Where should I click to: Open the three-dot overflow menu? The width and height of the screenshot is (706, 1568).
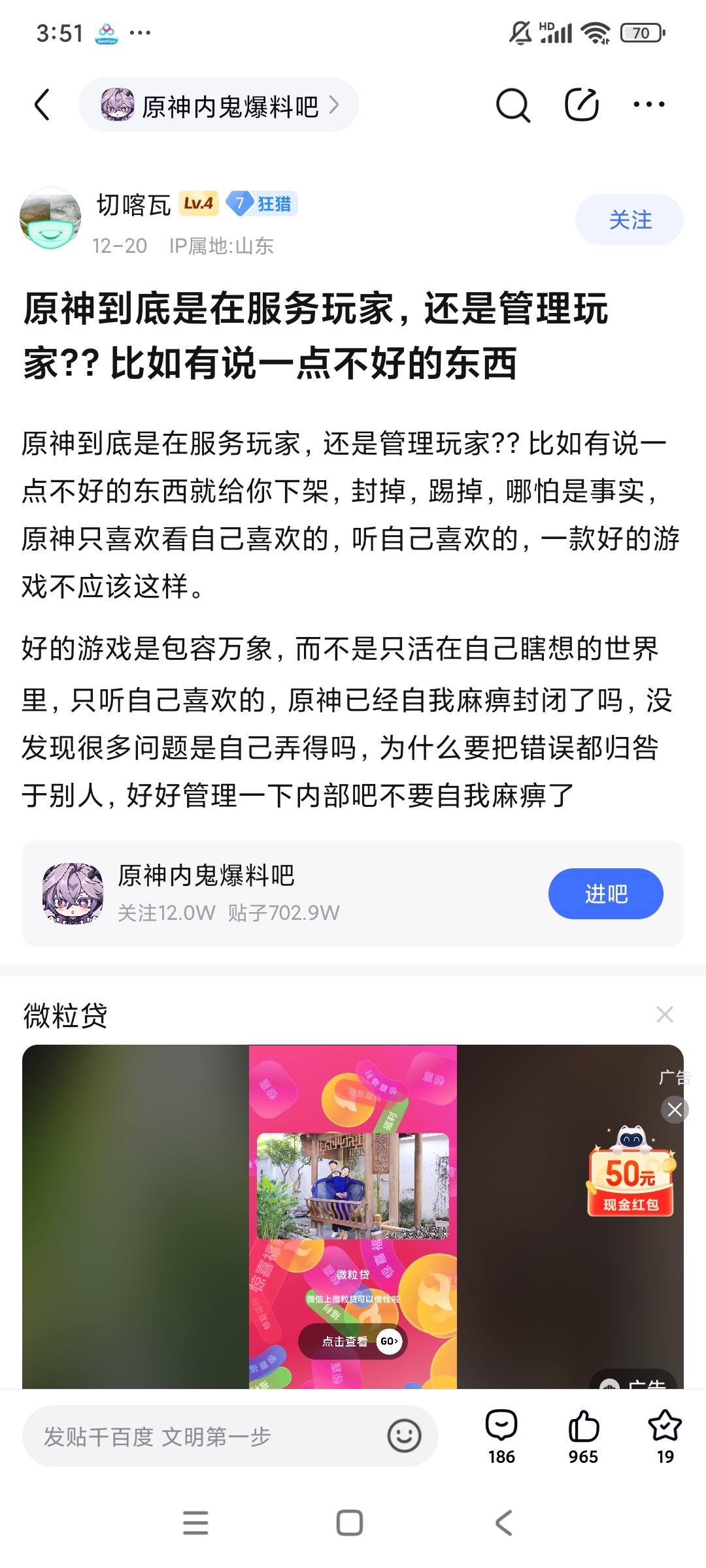648,105
